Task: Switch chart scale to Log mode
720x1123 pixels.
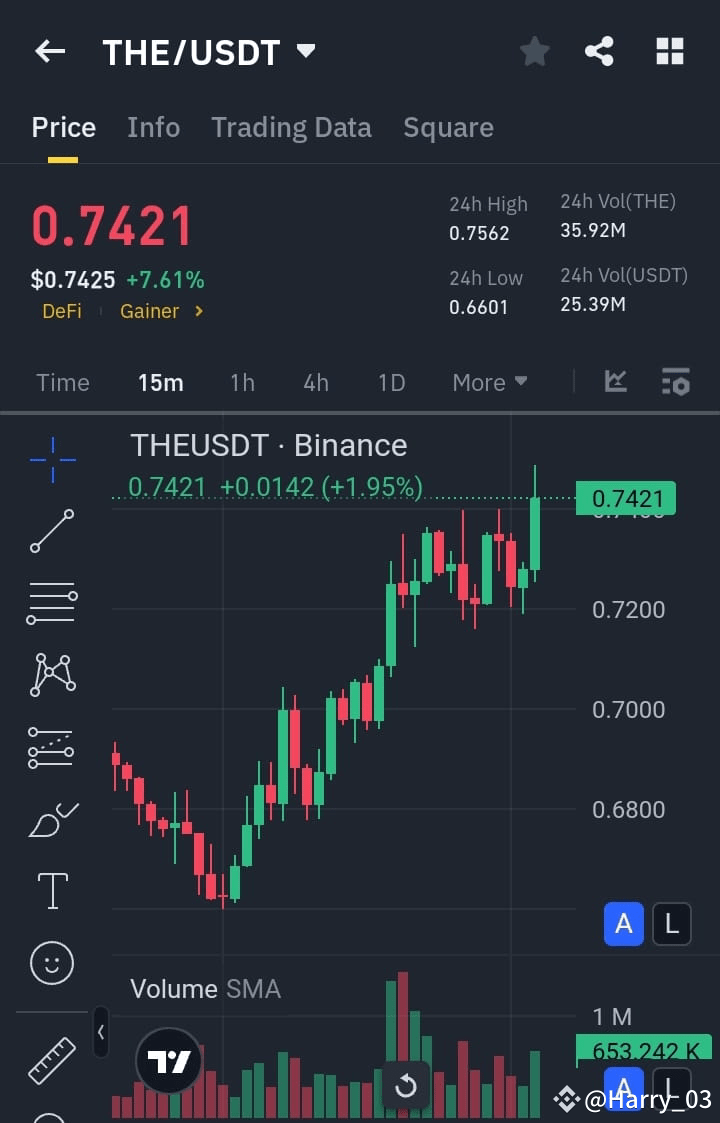Action: click(671, 924)
